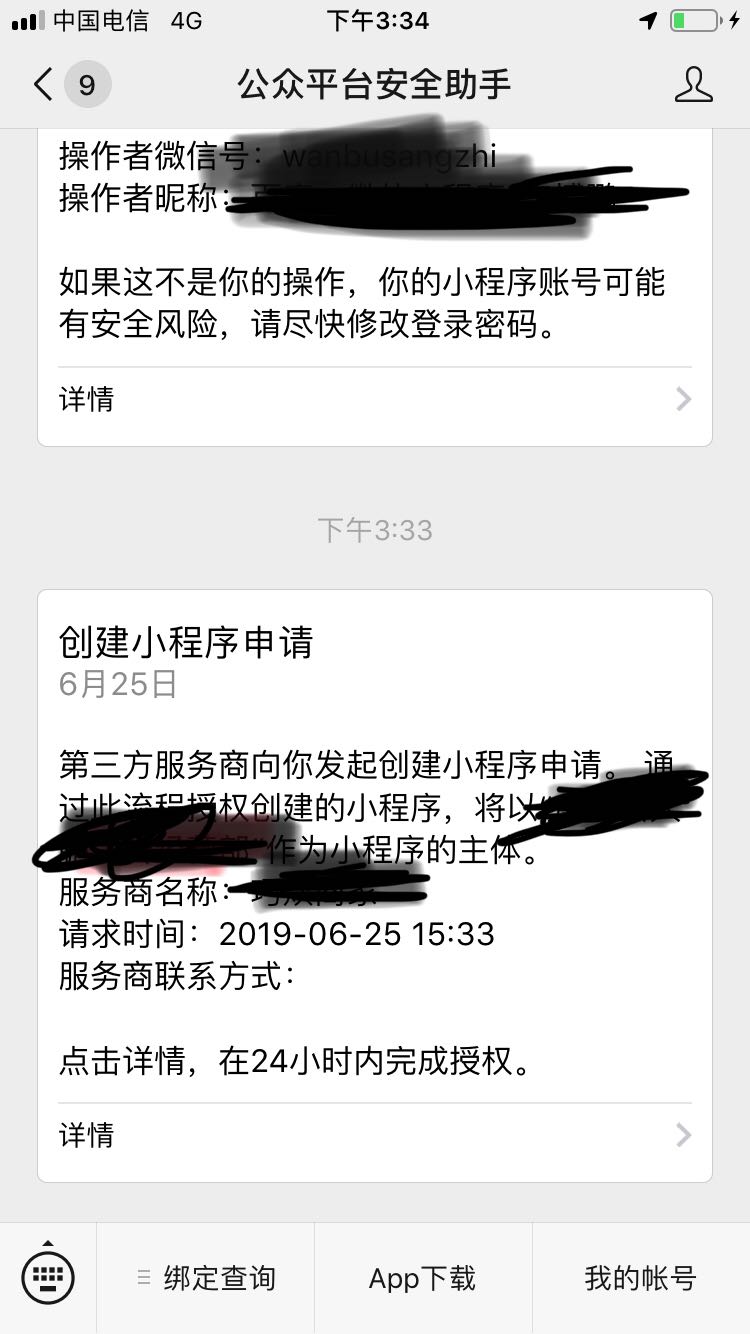Open 我的帐号
The image size is (750, 1334).
(x=640, y=1278)
